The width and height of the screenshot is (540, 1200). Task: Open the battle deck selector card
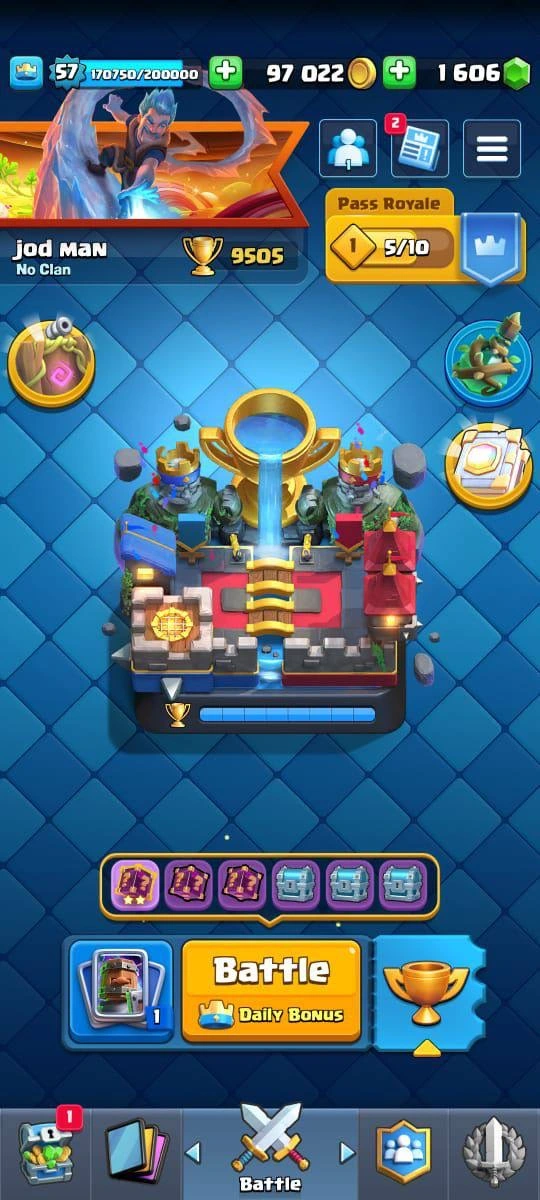coord(120,990)
